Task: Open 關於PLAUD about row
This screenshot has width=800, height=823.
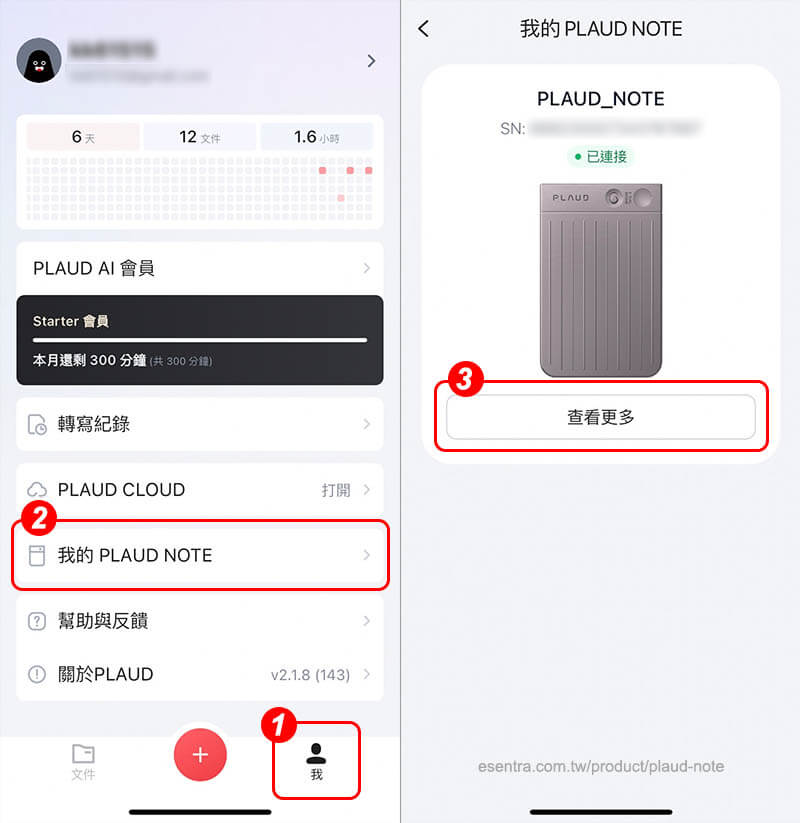Action: [x=200, y=674]
